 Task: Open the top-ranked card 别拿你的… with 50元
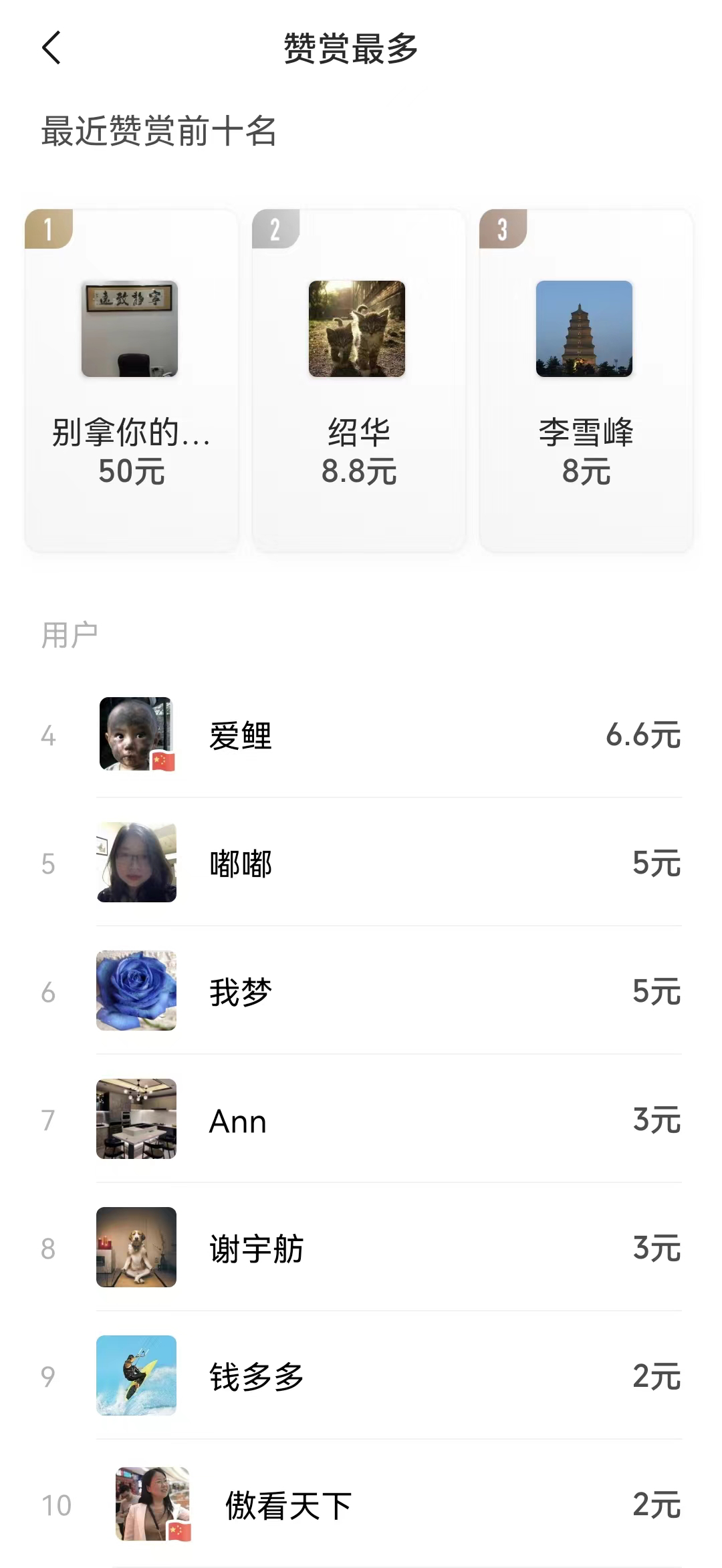point(131,381)
